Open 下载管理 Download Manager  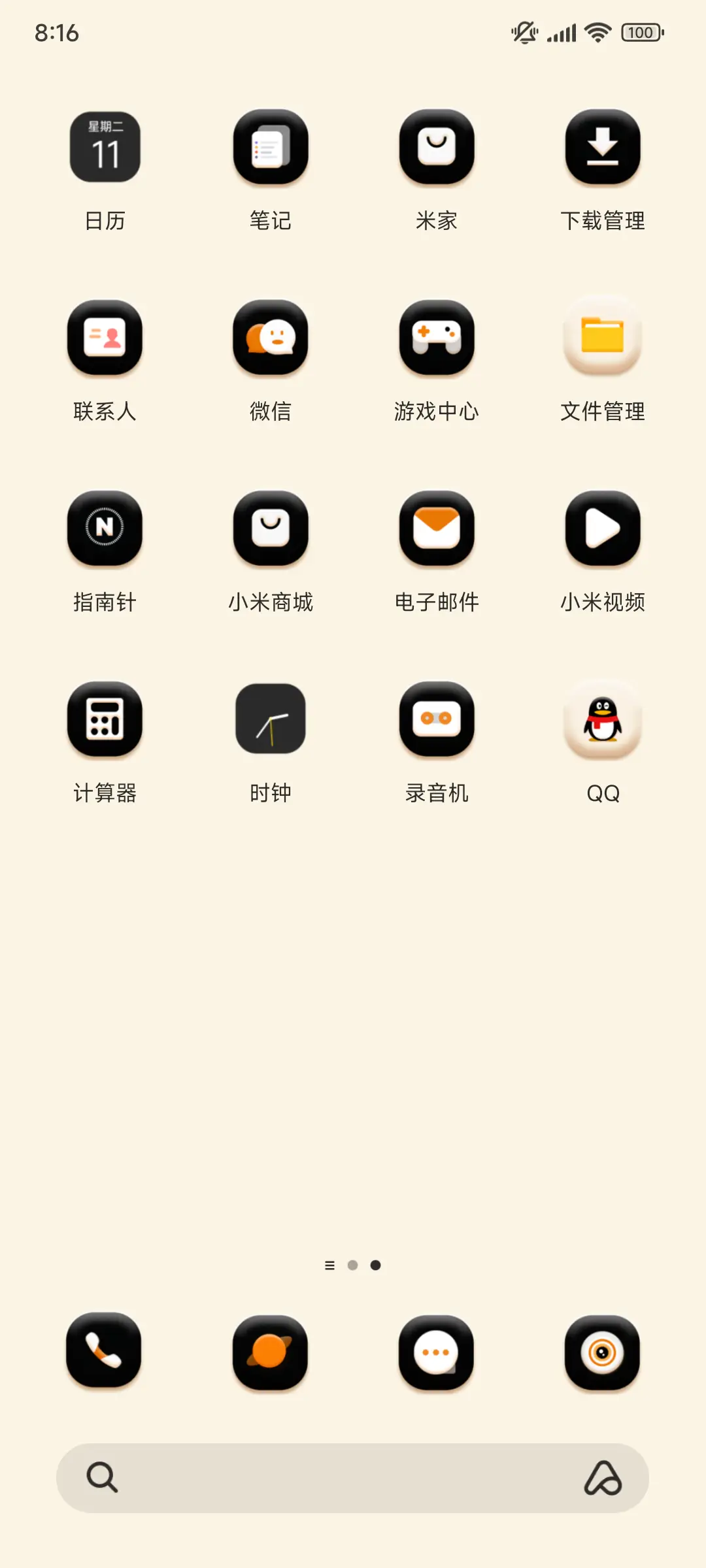pos(602,147)
